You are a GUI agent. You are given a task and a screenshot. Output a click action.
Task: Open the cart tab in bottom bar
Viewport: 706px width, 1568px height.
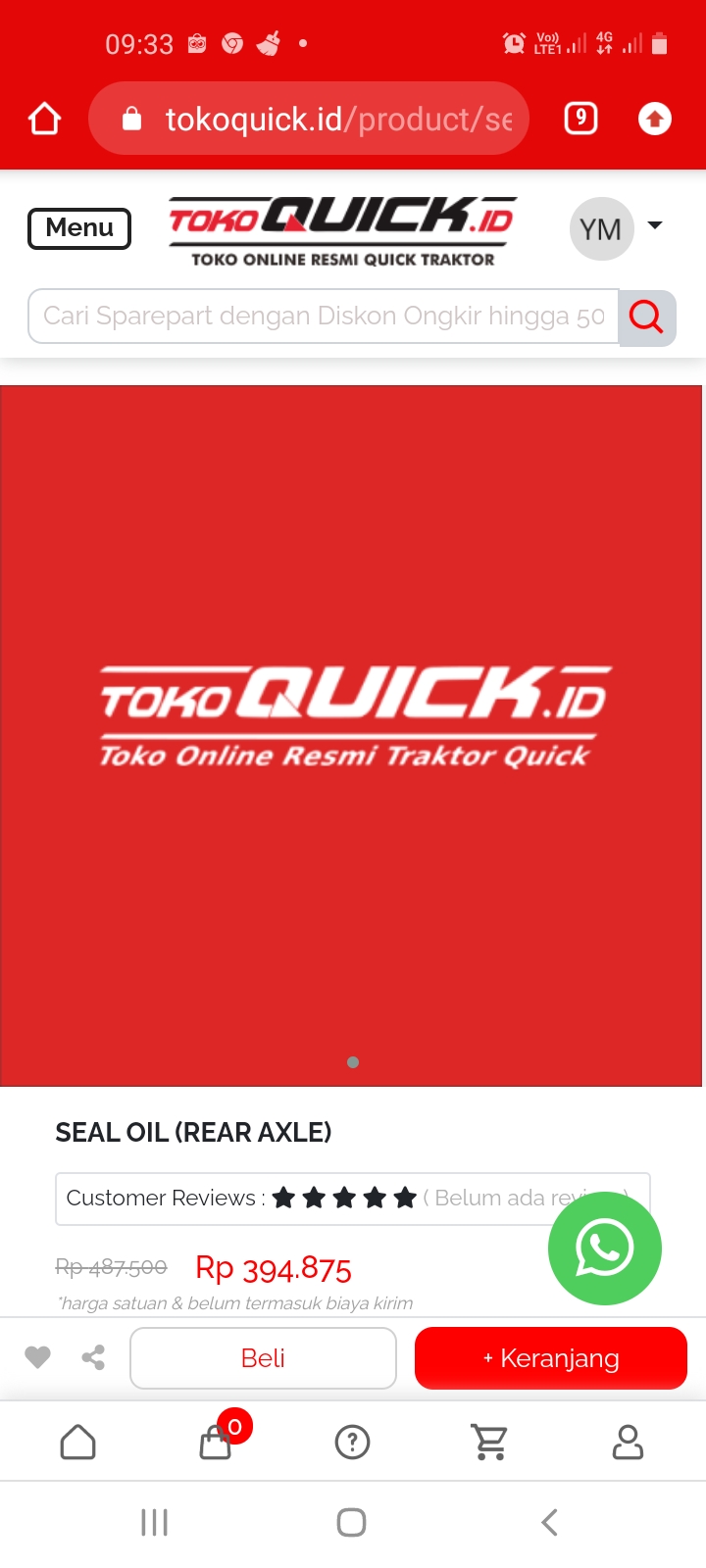[489, 1442]
